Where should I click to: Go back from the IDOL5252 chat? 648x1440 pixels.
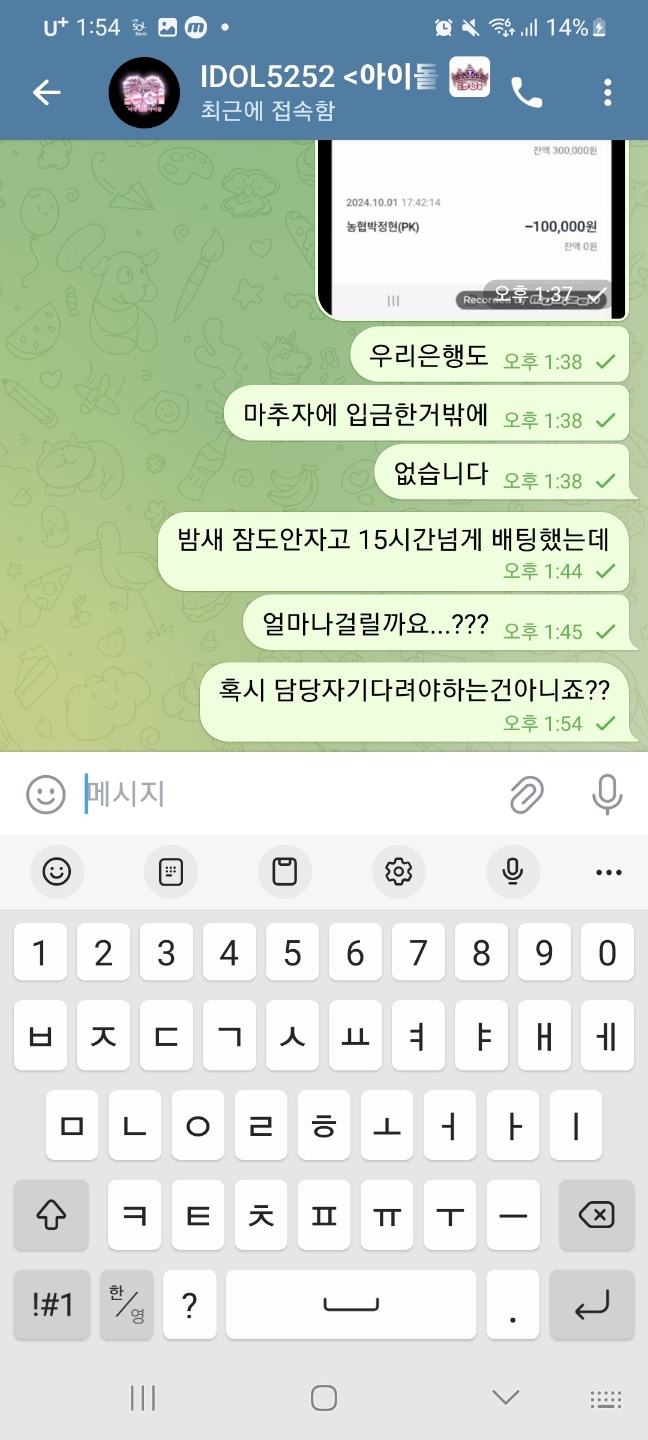(x=46, y=93)
